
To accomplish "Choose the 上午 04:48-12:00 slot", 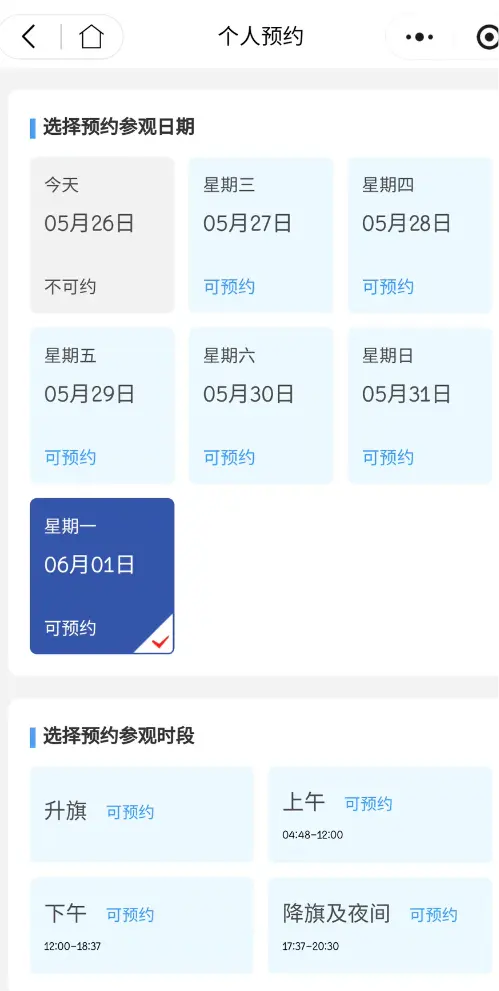I will 380,815.
